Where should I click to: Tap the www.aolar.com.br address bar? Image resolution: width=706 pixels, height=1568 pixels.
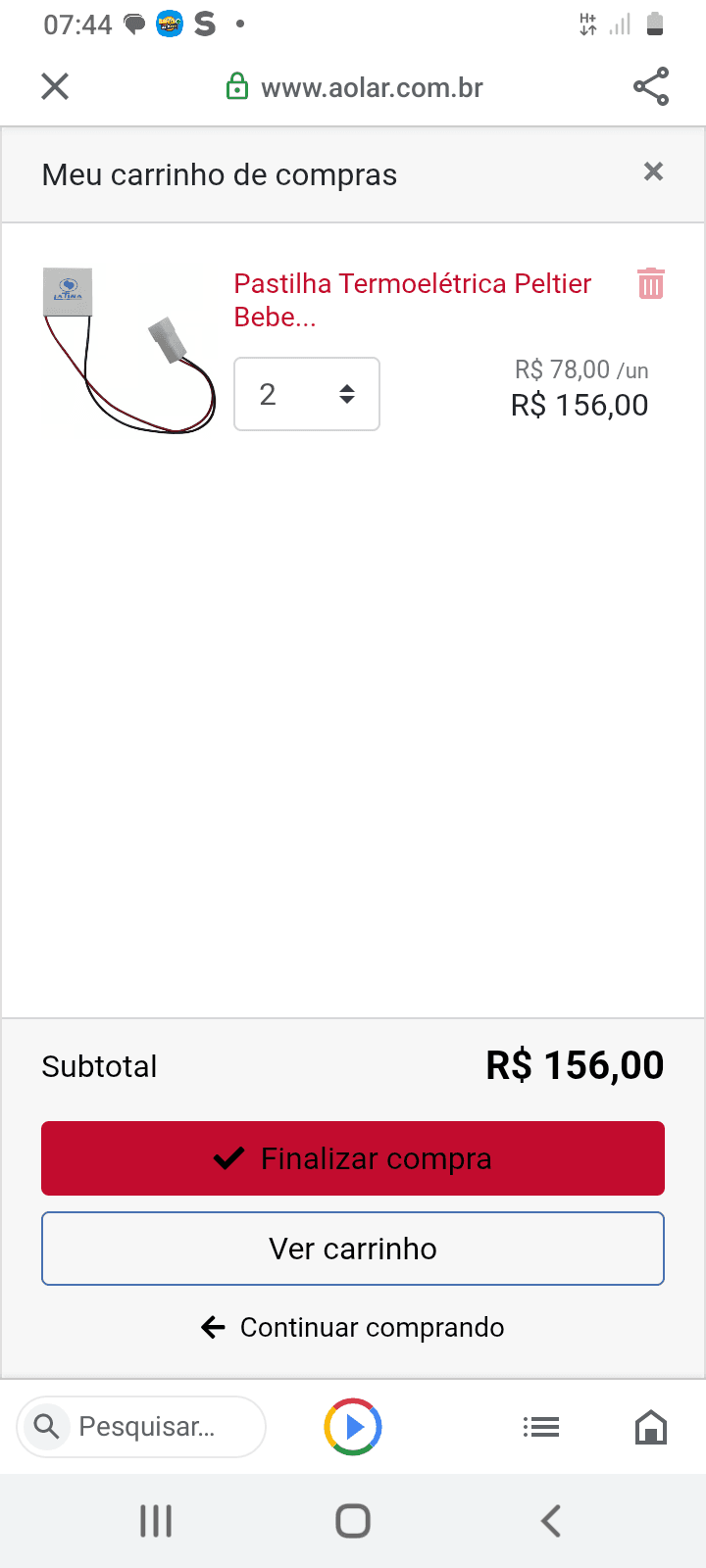[373, 86]
